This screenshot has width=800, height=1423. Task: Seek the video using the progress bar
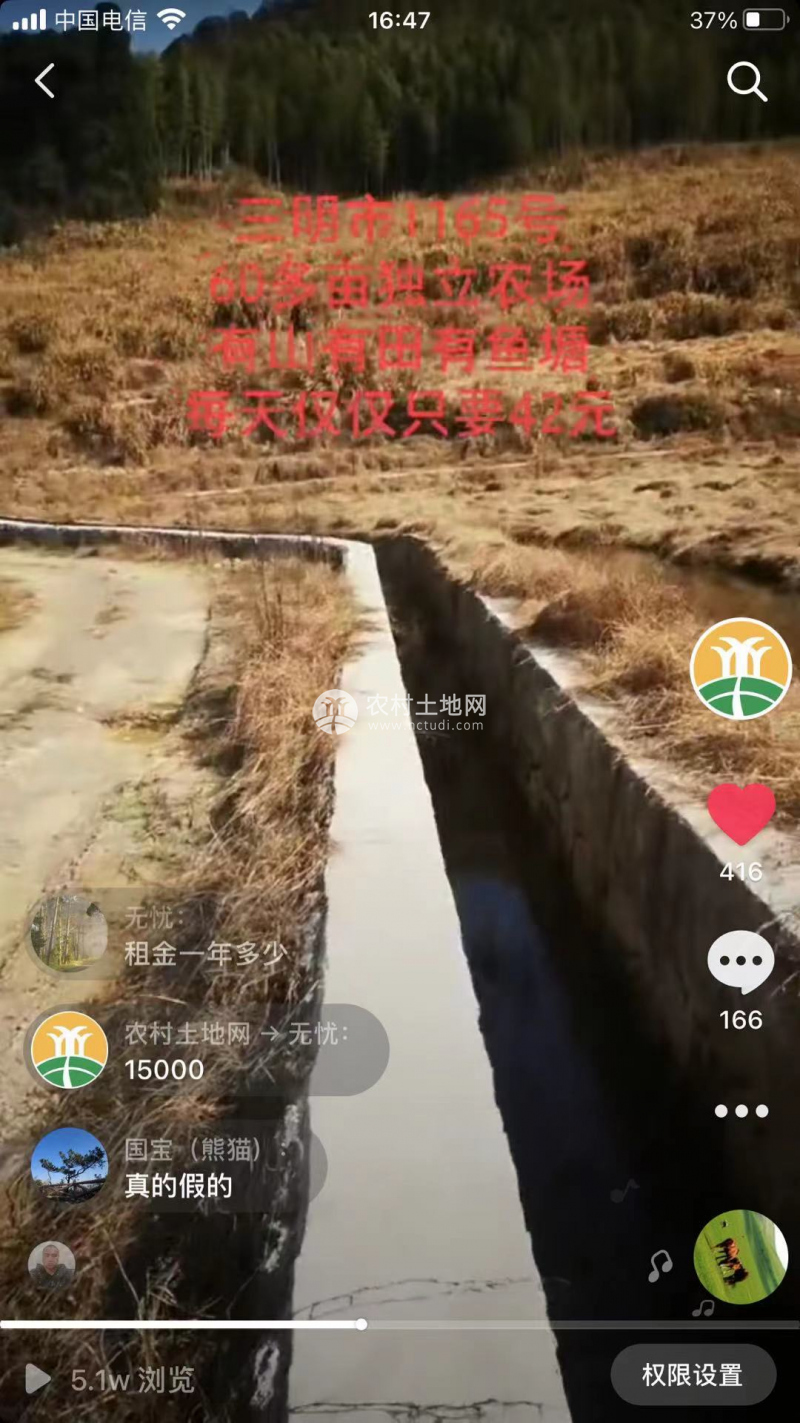tap(400, 1324)
